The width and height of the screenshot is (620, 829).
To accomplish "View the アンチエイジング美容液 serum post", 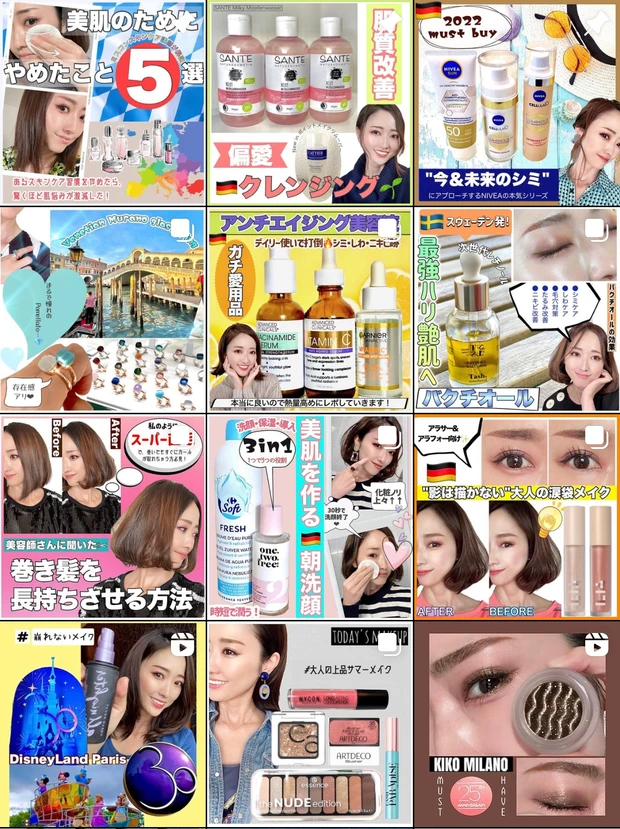I will (x=309, y=310).
